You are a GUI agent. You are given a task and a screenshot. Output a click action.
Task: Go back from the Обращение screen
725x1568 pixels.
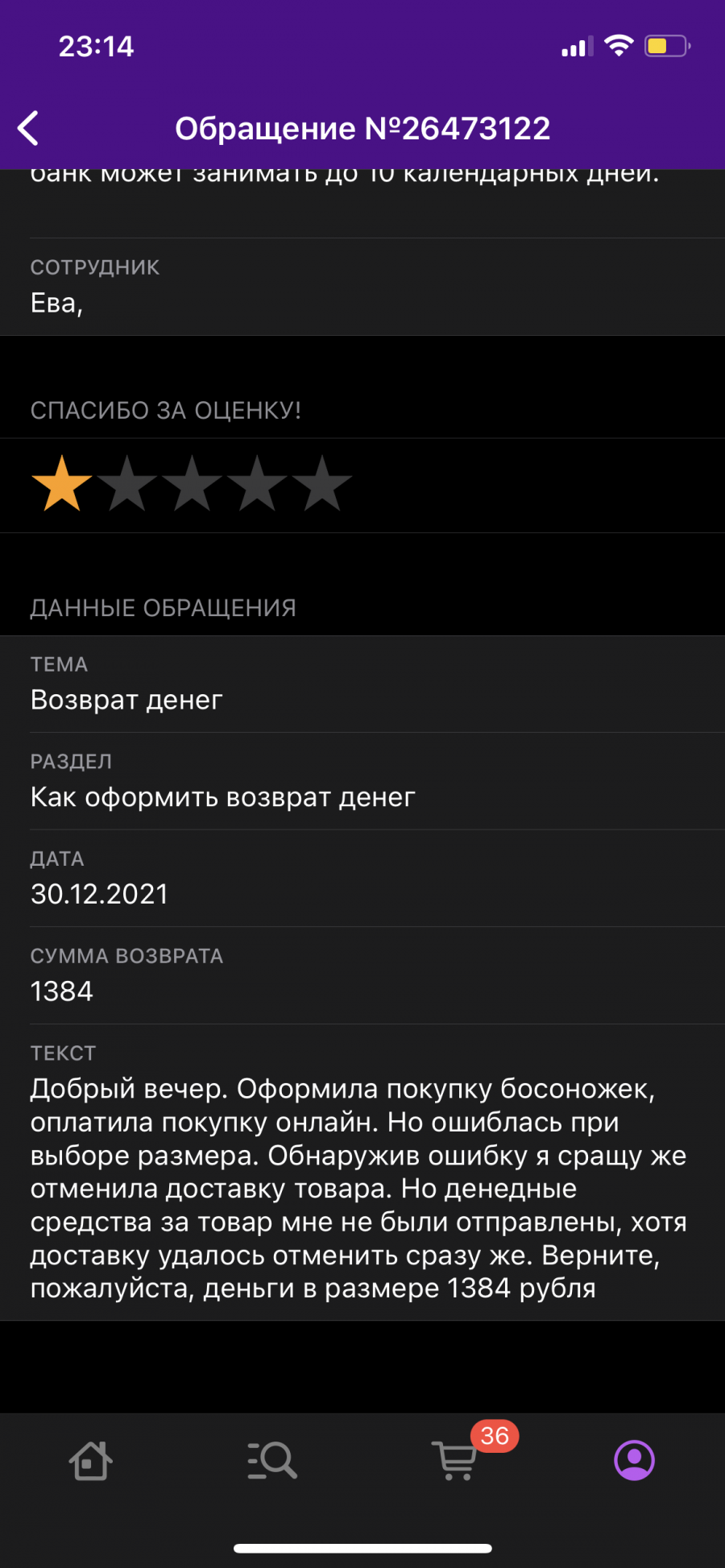pyautogui.click(x=28, y=129)
